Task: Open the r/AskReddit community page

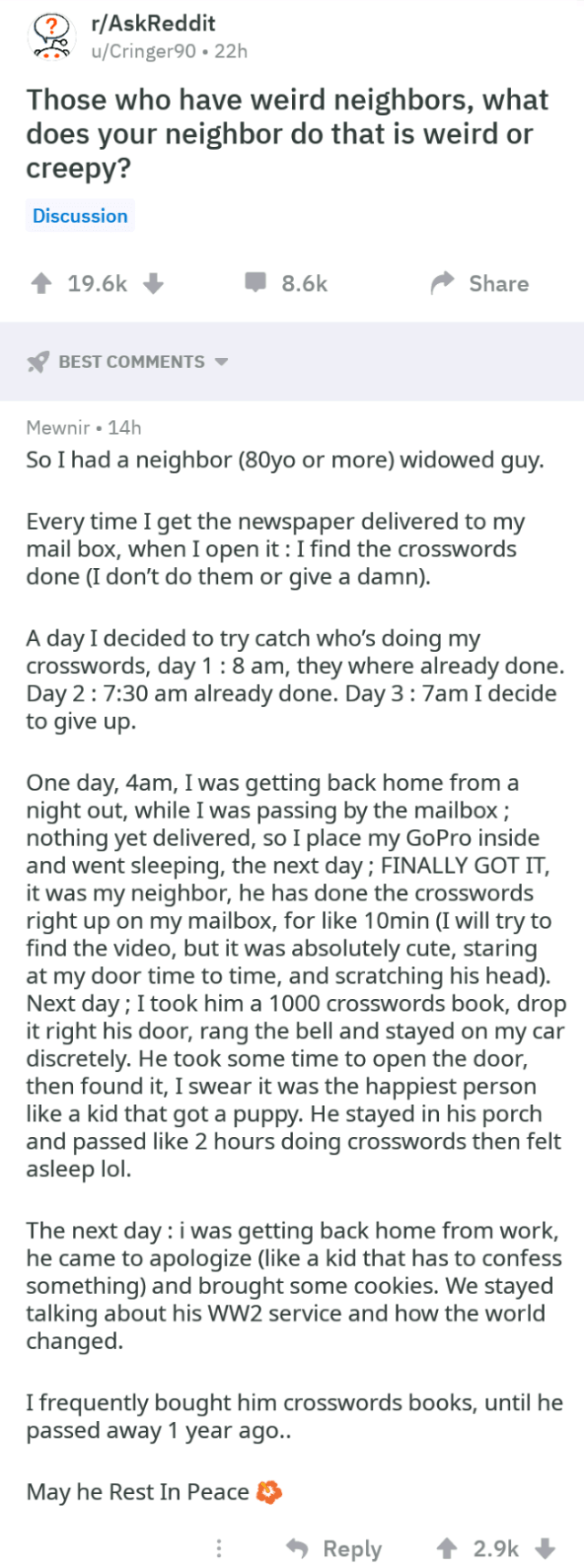Action: click(152, 24)
